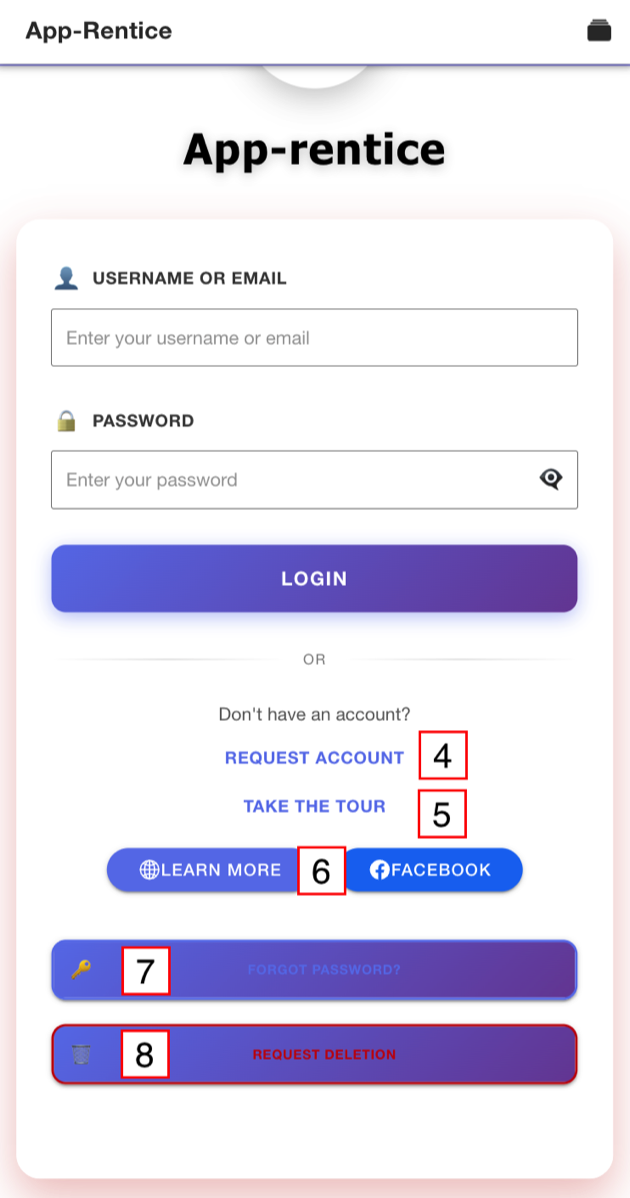Viewport: 630px width, 1198px height.
Task: Choose Forgot Password?
Action: coord(314,970)
